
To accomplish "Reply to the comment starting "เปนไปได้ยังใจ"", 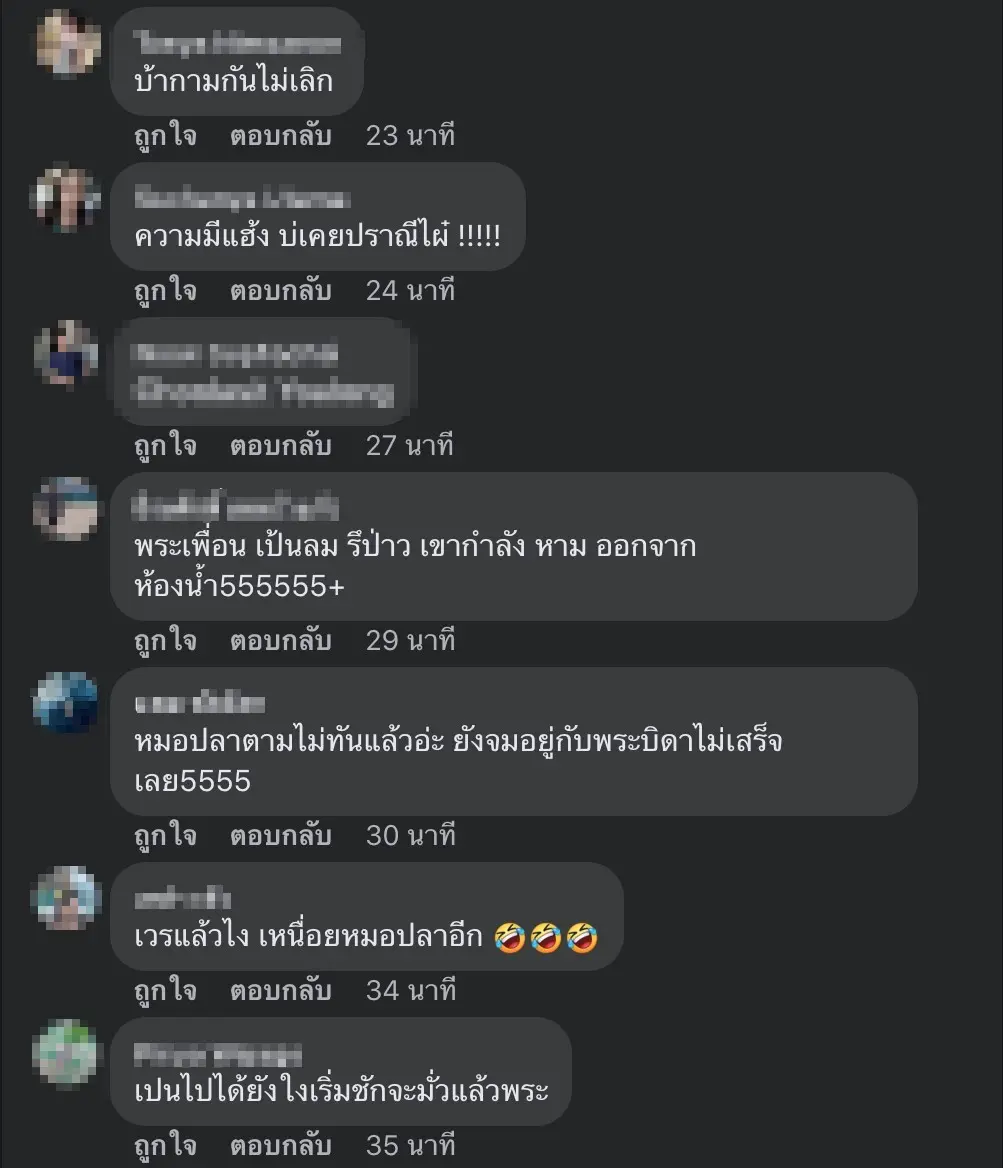I will click(280, 1144).
